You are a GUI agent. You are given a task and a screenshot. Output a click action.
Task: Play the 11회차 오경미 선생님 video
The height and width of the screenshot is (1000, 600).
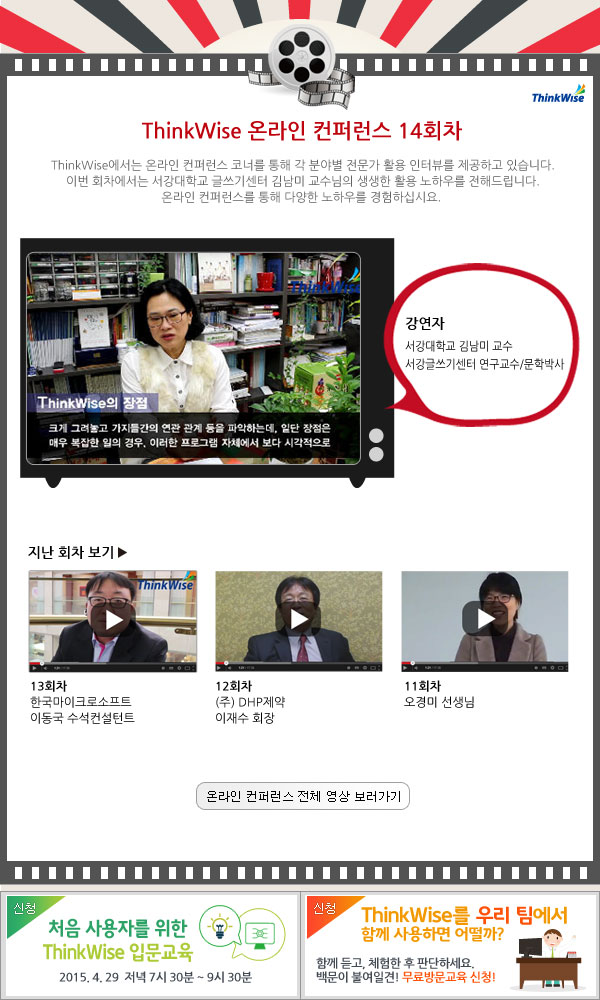coord(485,619)
